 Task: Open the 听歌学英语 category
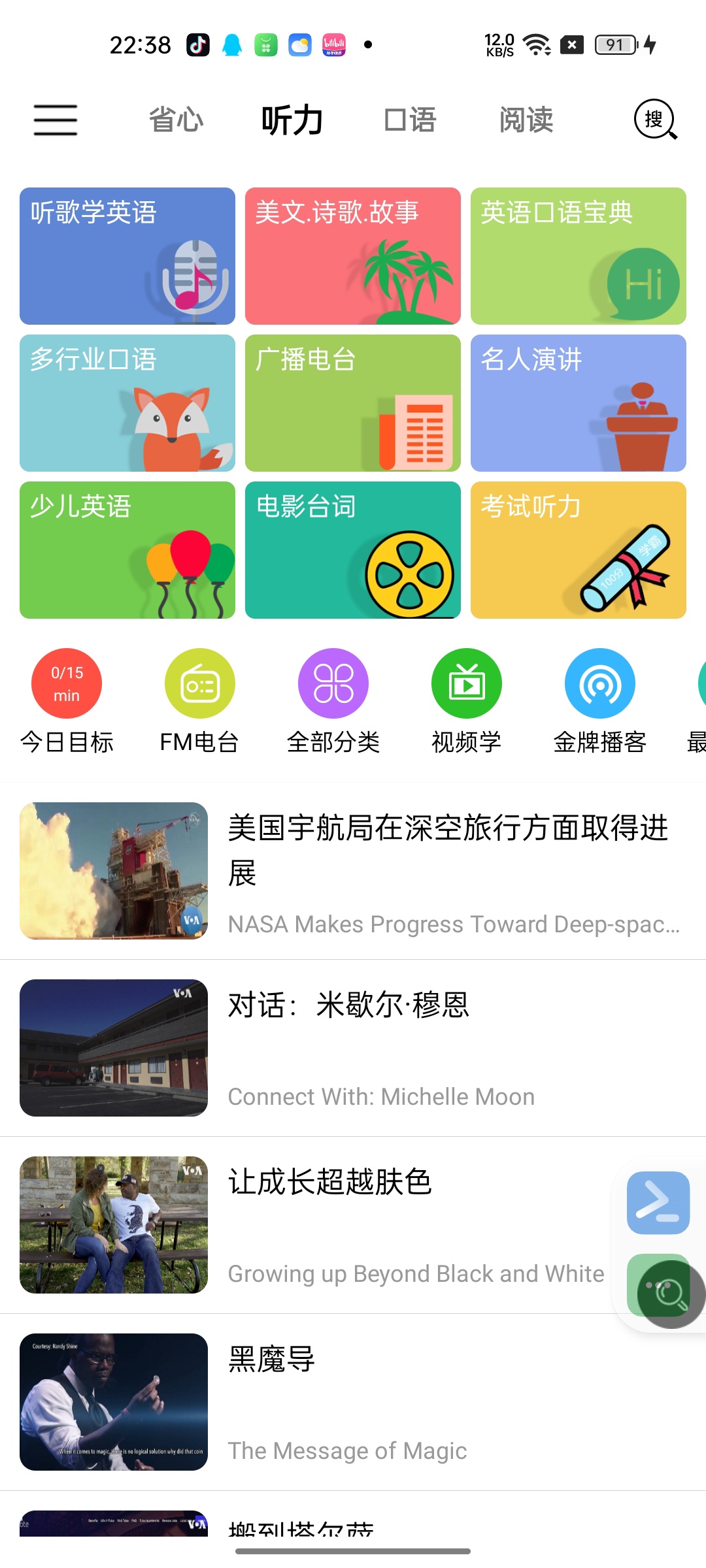pyautogui.click(x=127, y=256)
